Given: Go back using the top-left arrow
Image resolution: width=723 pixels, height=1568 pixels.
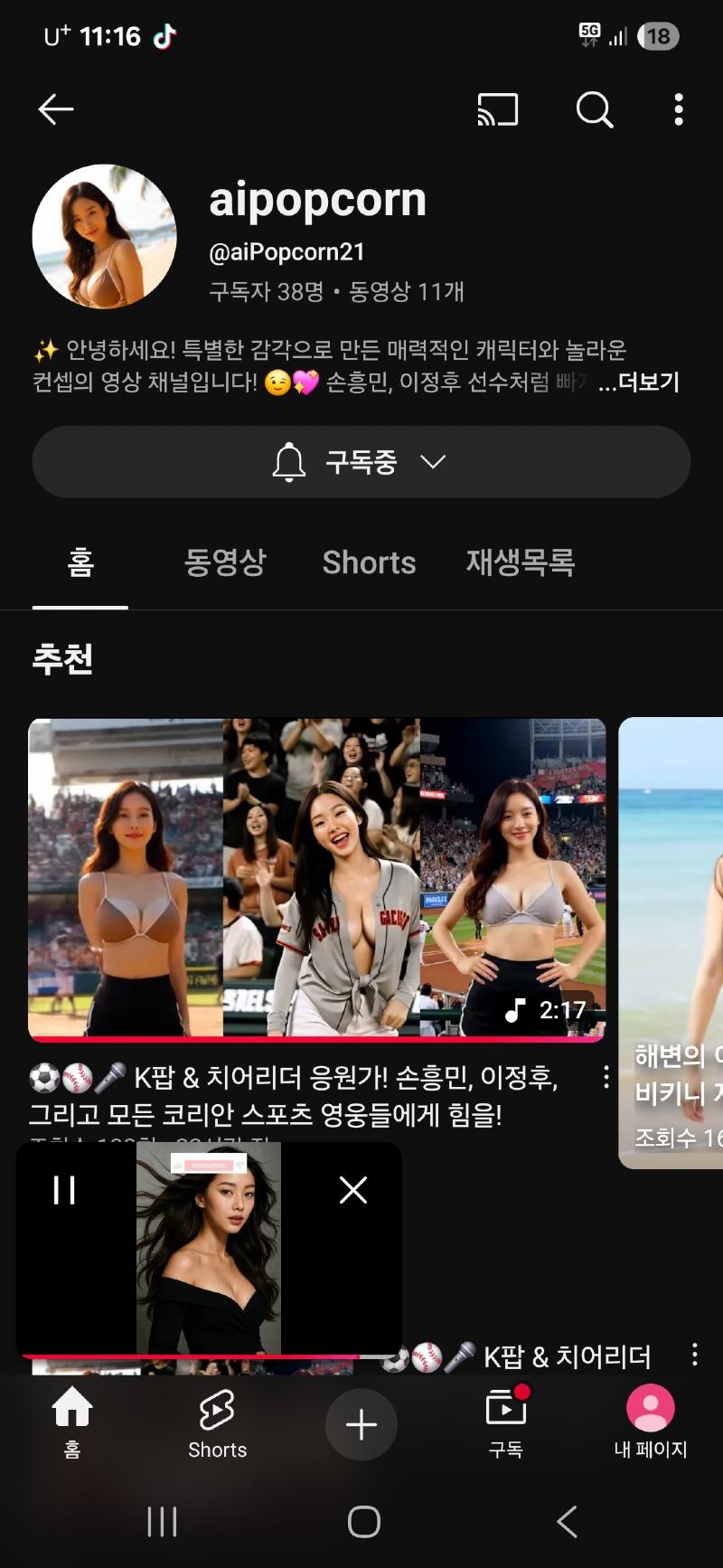Looking at the screenshot, I should (x=55, y=109).
